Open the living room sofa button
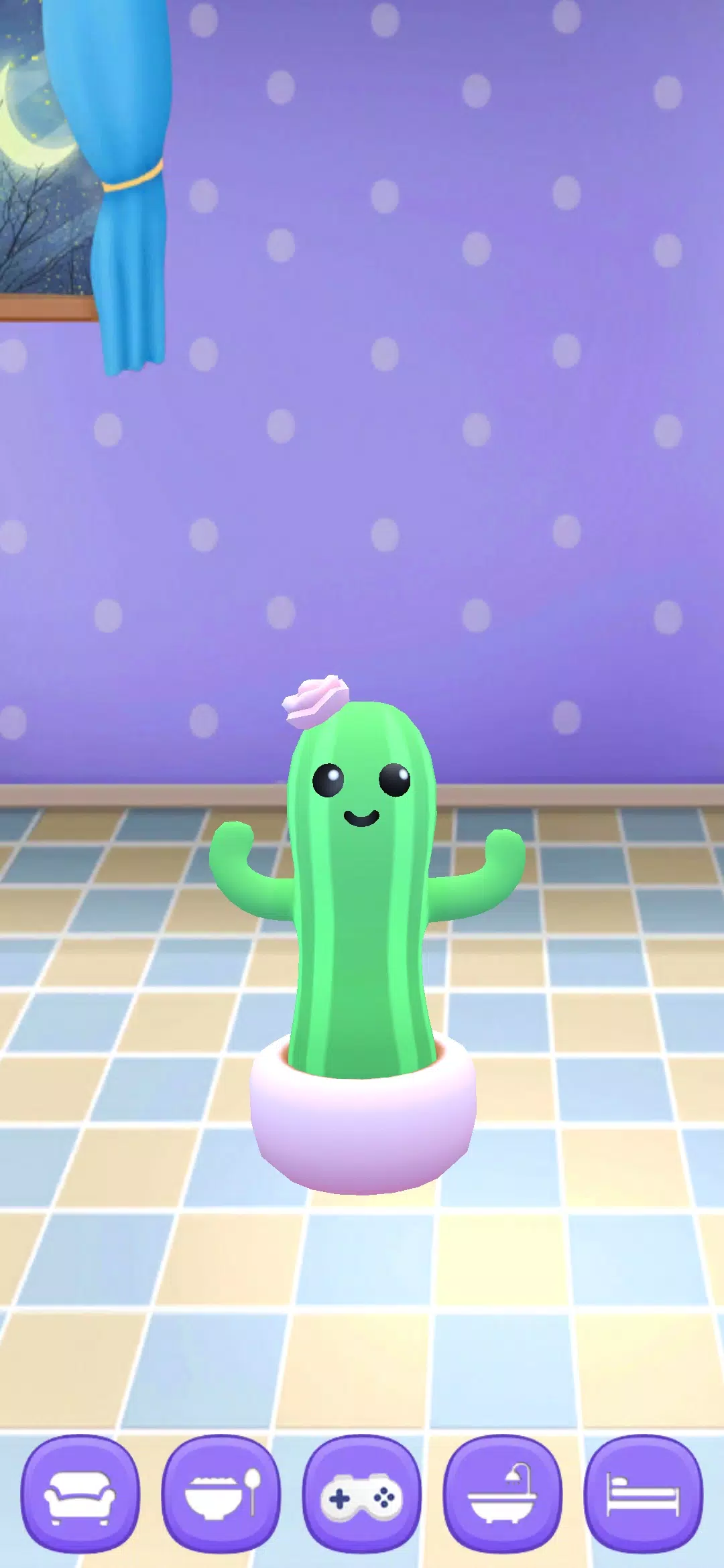Image resolution: width=724 pixels, height=1568 pixels. coord(80,1495)
